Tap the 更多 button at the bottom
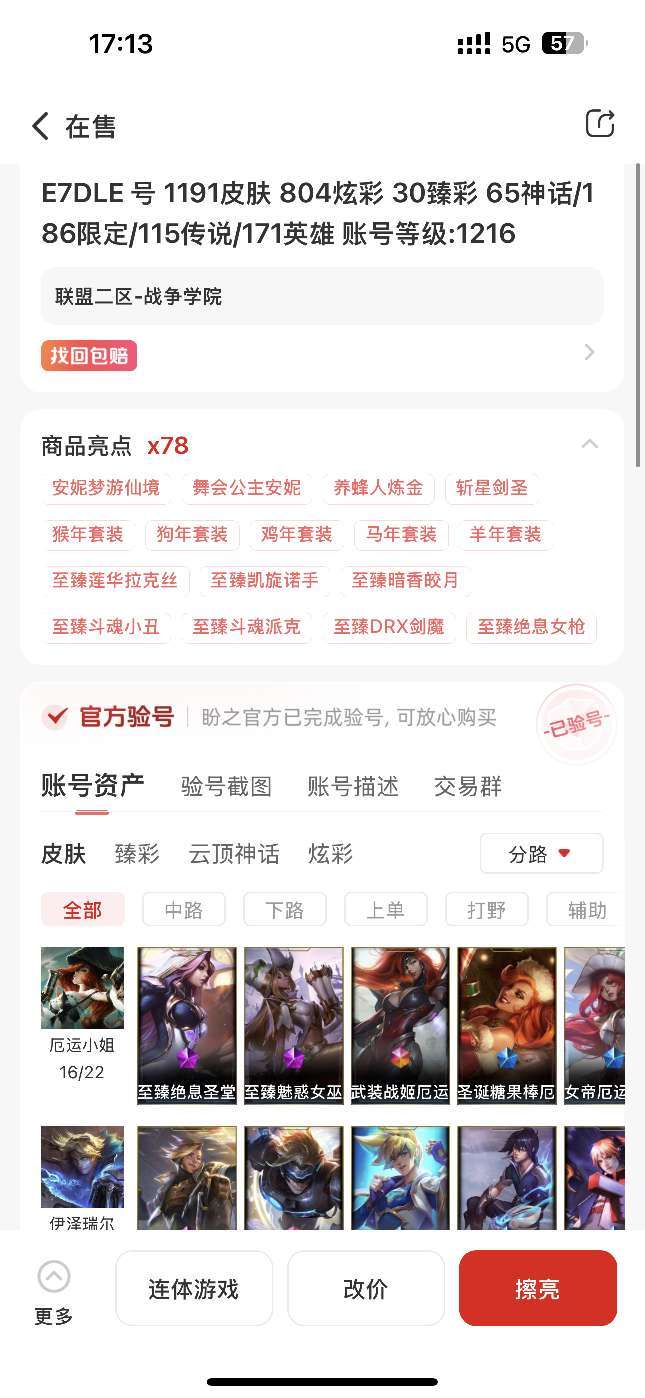Screen dimensions: 645x1398 click(53, 1291)
